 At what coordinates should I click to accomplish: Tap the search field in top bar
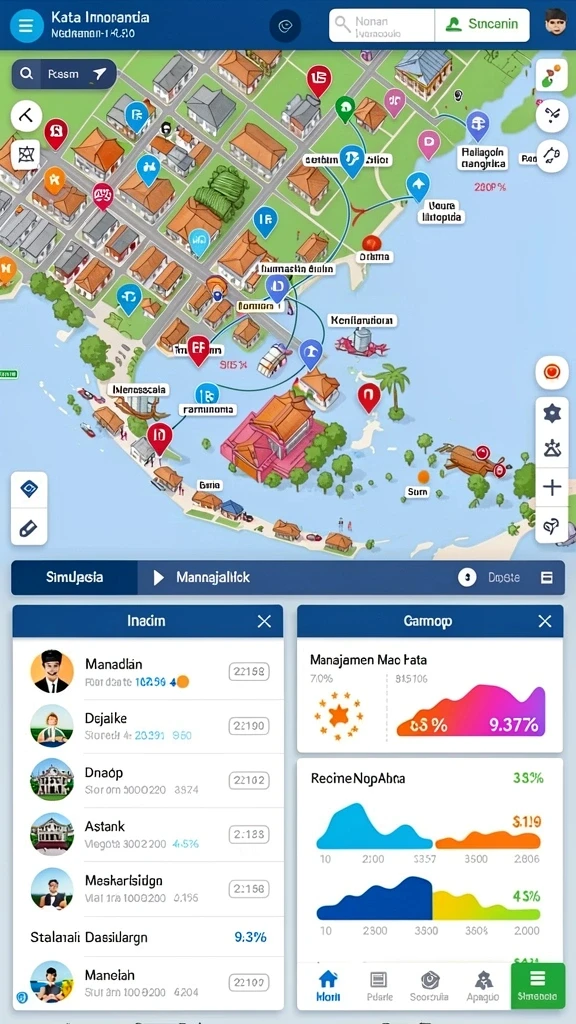coord(382,25)
